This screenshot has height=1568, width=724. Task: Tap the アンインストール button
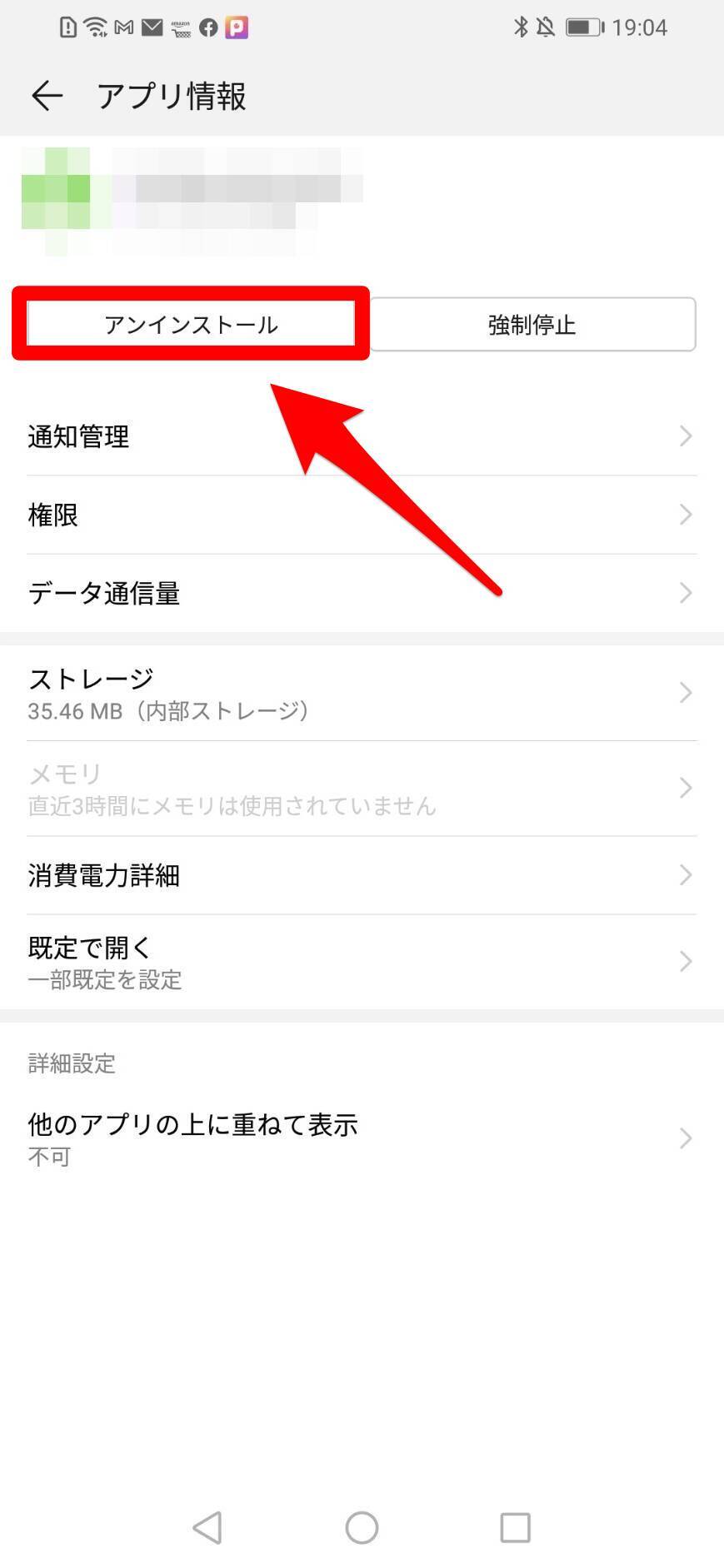(x=191, y=324)
